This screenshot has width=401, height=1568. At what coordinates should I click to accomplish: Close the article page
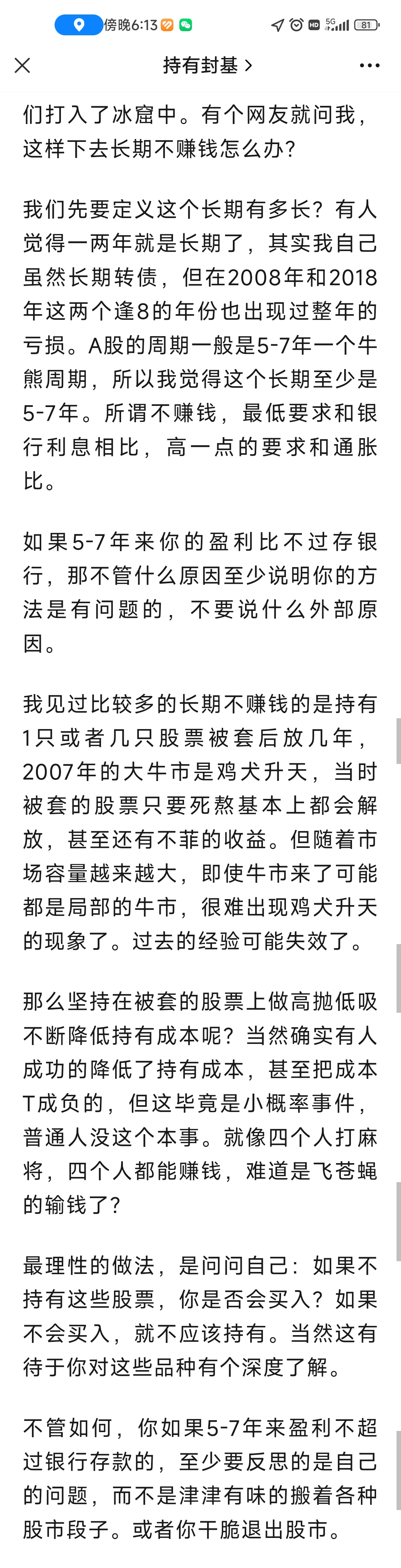pyautogui.click(x=23, y=65)
